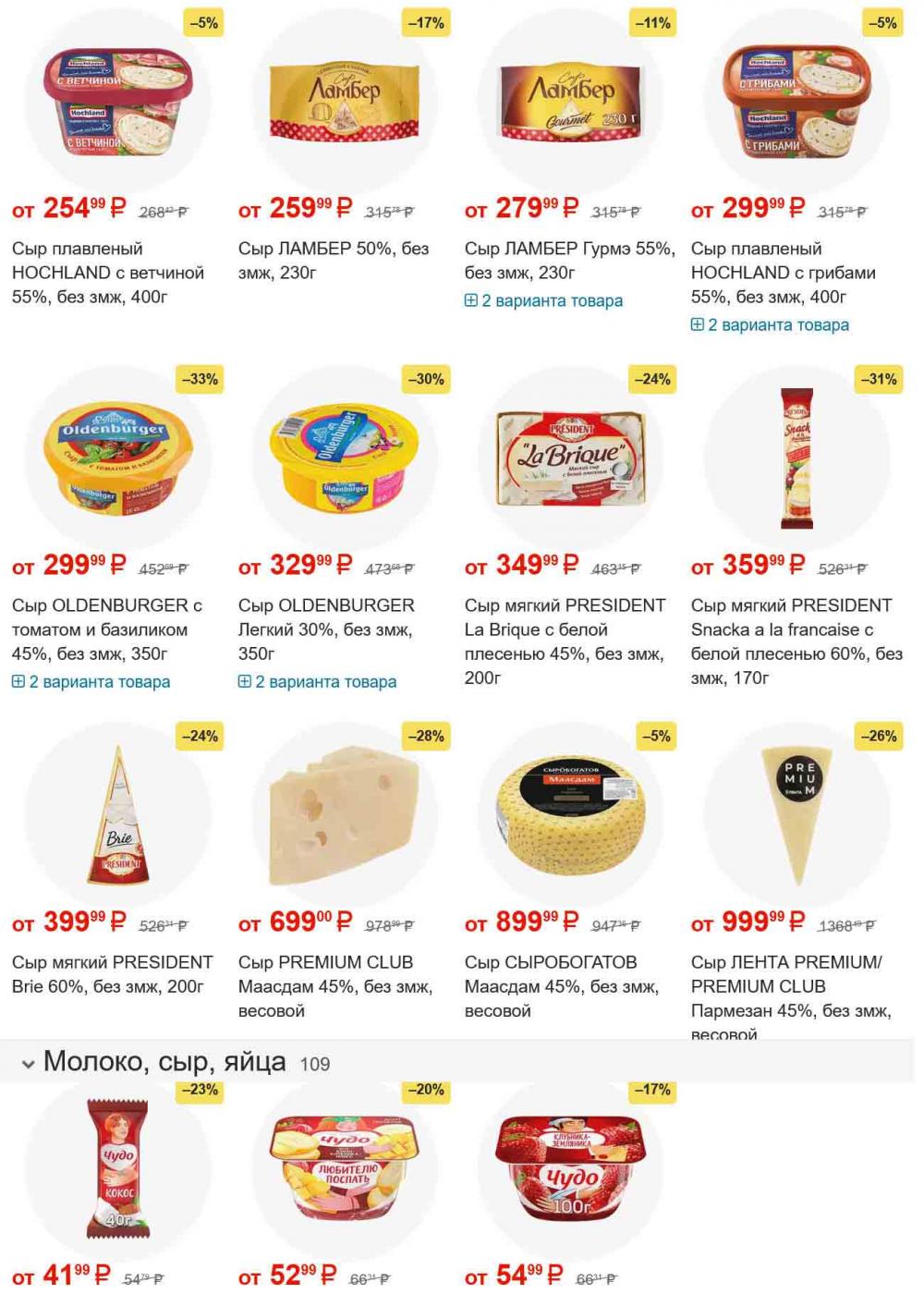Open PRESIDENT Brie 60% 200г product
Viewport: 924px width, 1294px height.
[112, 973]
